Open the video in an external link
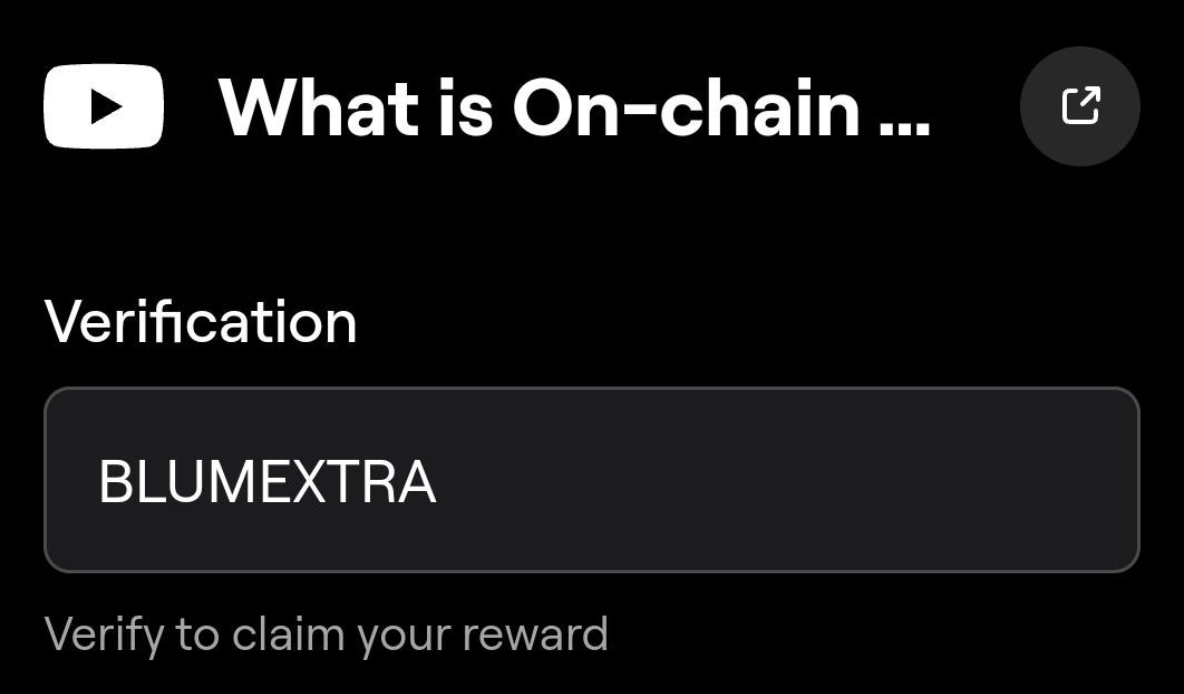This screenshot has width=1184, height=694. click(1079, 106)
